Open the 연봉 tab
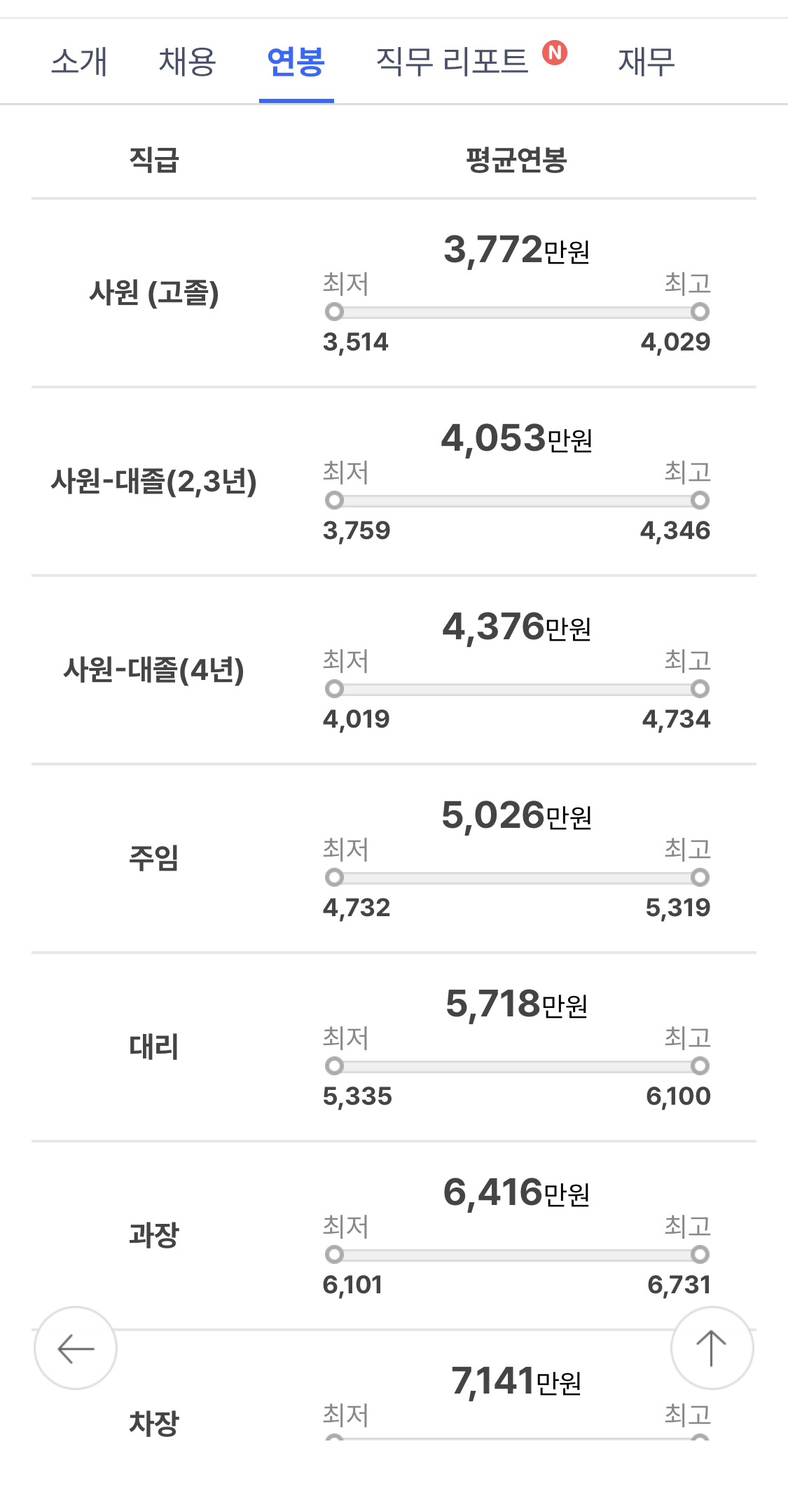Image resolution: width=788 pixels, height=1512 pixels. (x=296, y=61)
